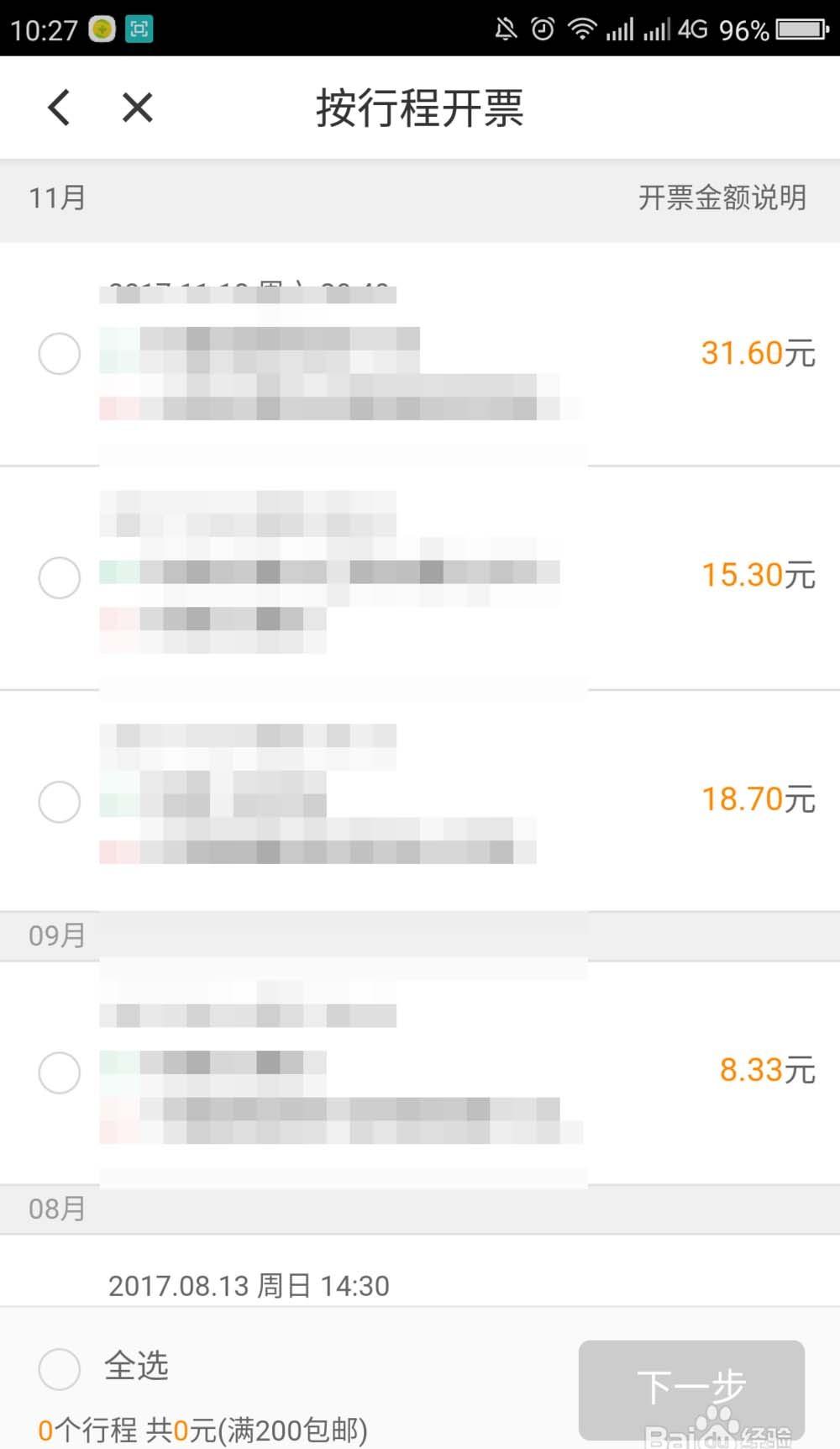Screen dimensions: 840x1449
Task: Tap the yellow notification icon in status bar
Action: 100,29
